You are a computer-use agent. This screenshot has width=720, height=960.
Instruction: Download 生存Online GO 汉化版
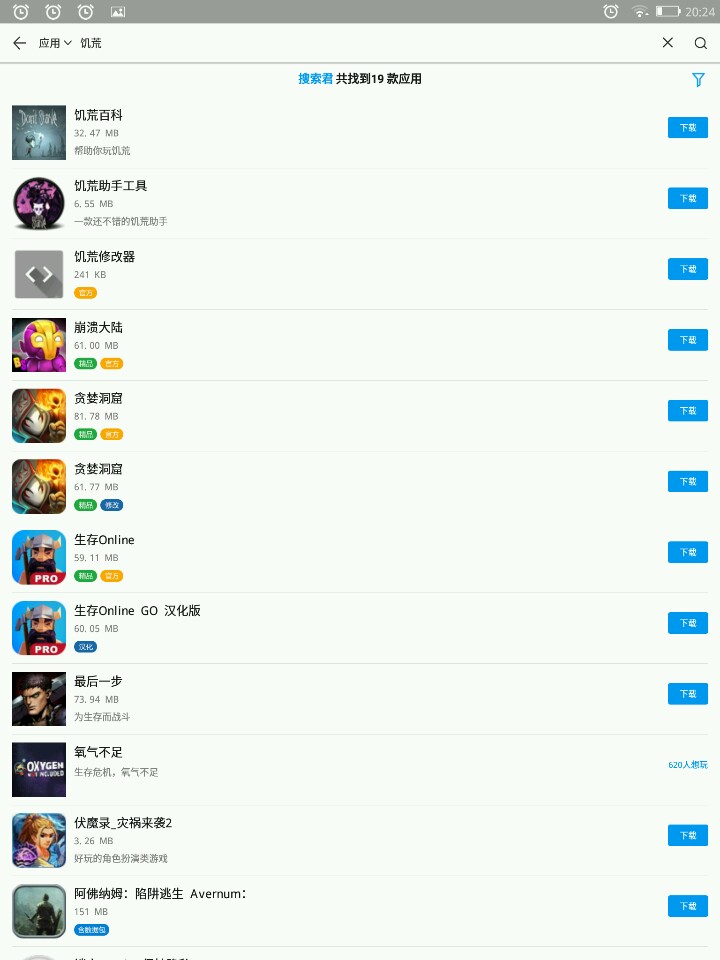688,623
